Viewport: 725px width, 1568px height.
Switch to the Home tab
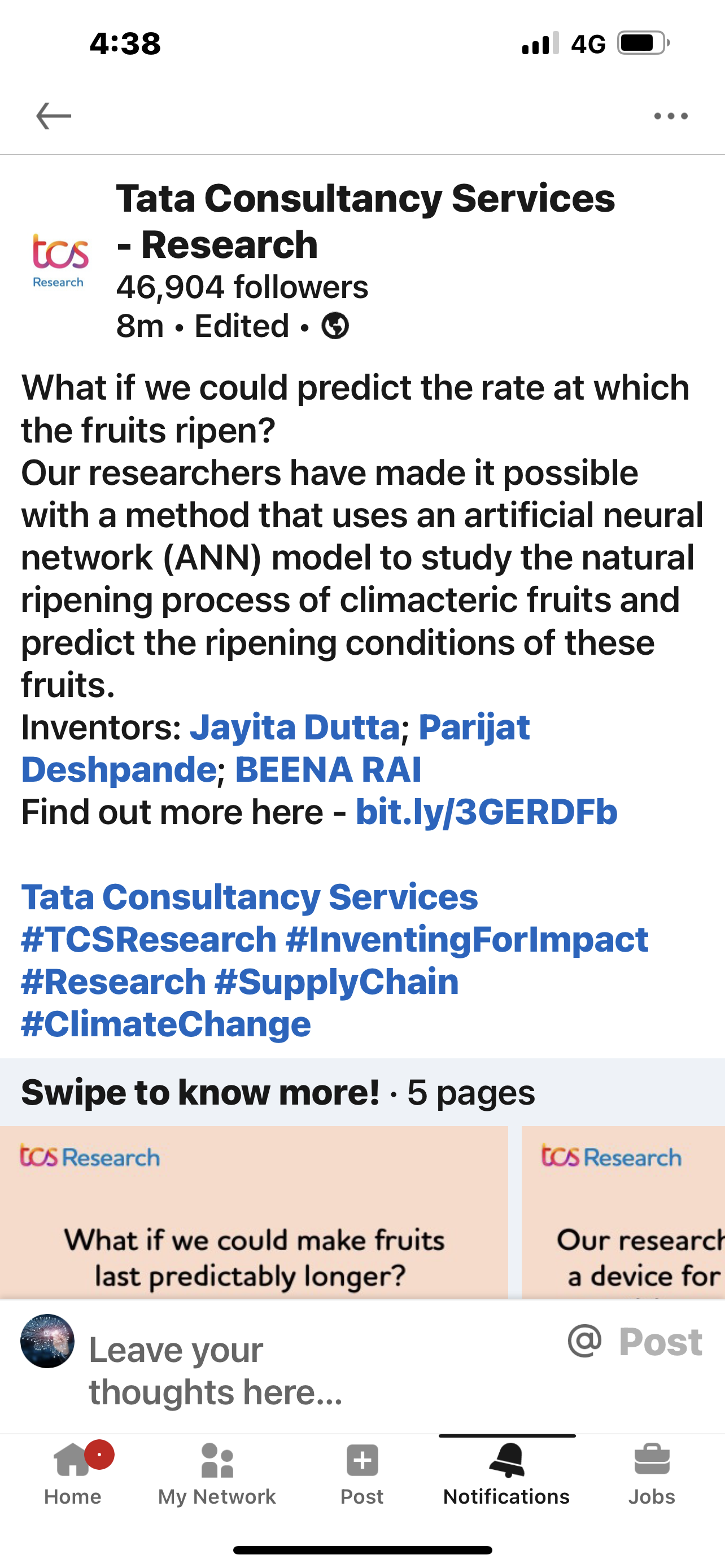tap(72, 1473)
